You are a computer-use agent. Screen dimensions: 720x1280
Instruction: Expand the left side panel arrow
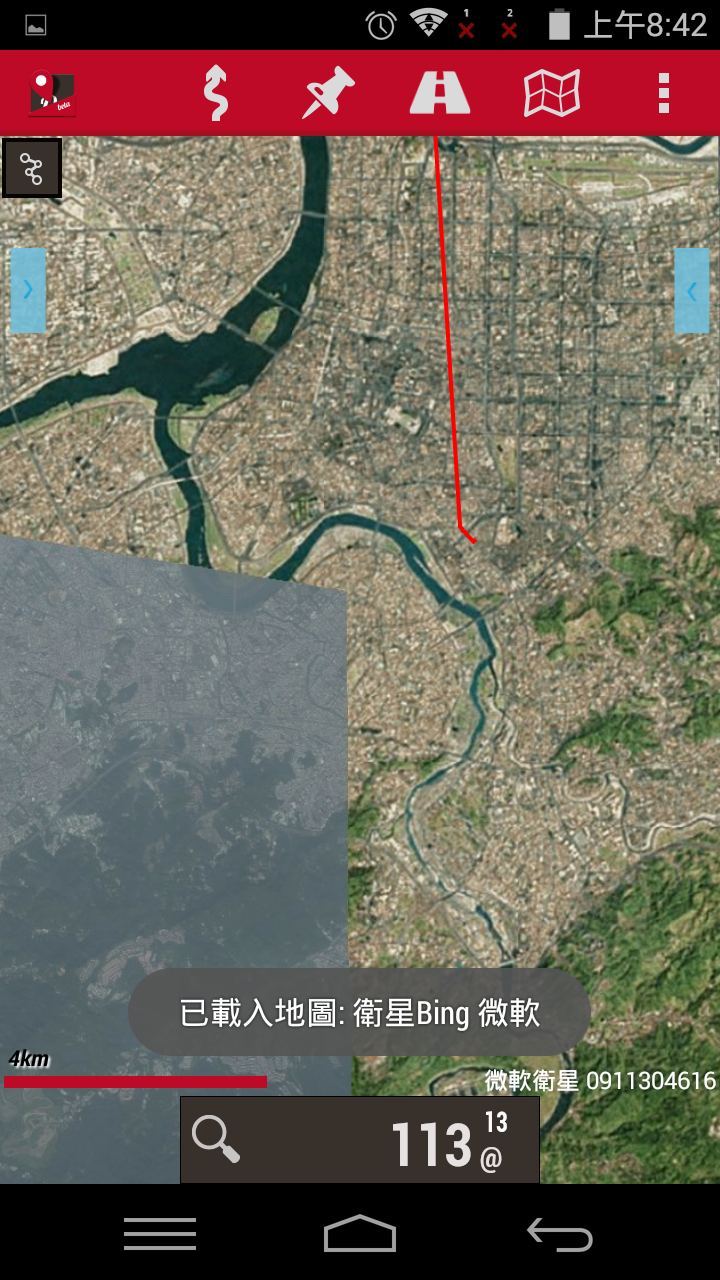click(28, 290)
